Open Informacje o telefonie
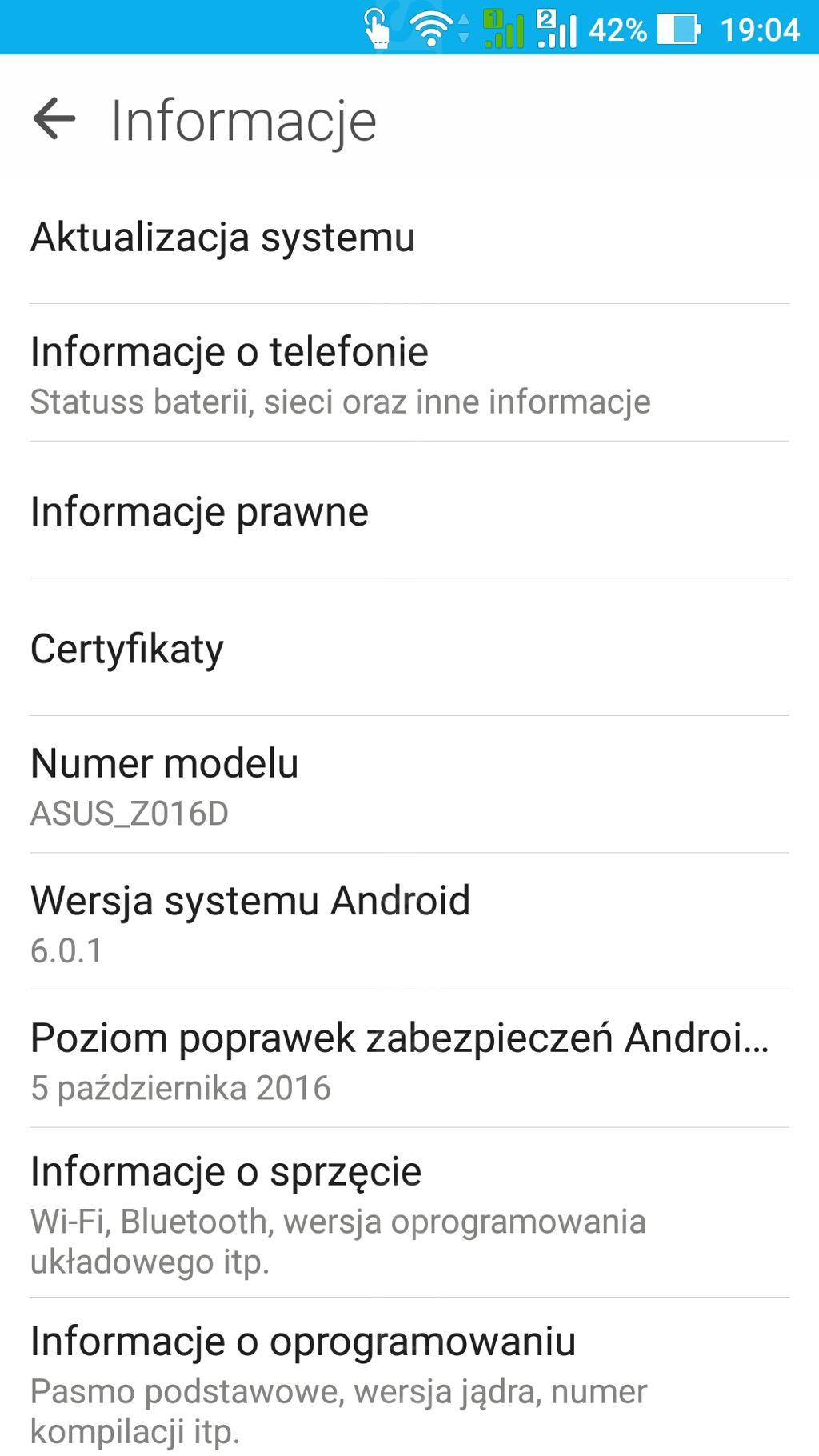This screenshot has width=819, height=1456. (409, 373)
